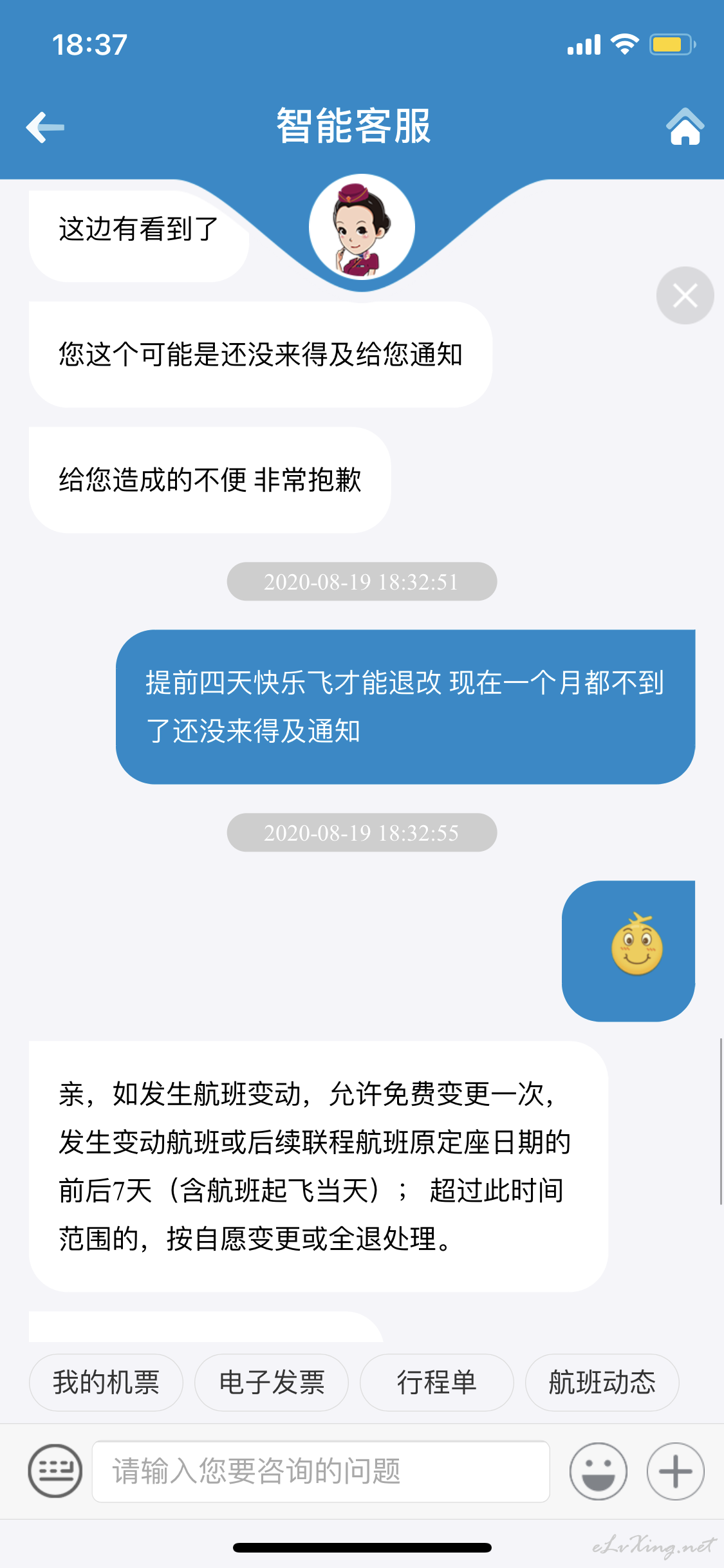Open the 电子发票 shortcut
724x1568 pixels.
(x=272, y=1382)
